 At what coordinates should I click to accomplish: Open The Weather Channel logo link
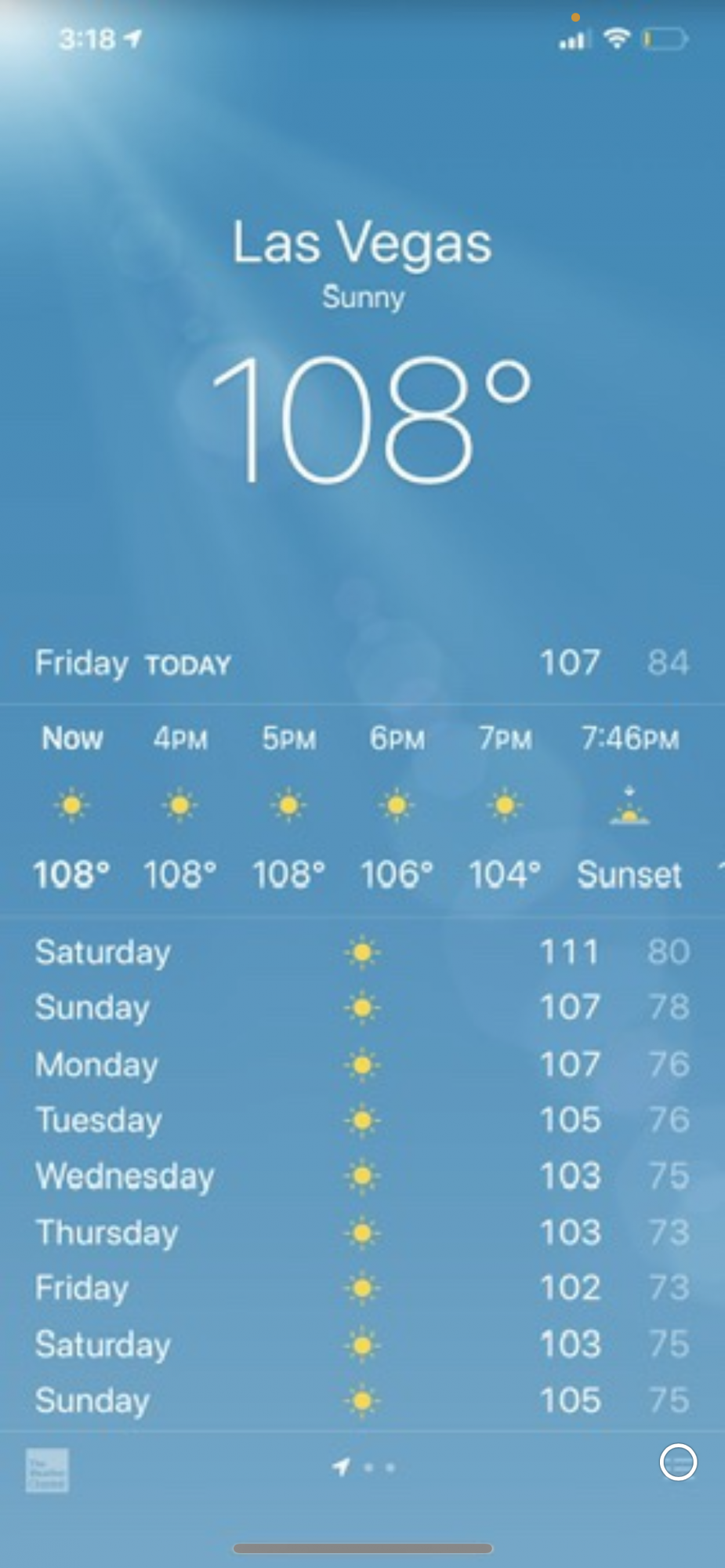point(47,1470)
